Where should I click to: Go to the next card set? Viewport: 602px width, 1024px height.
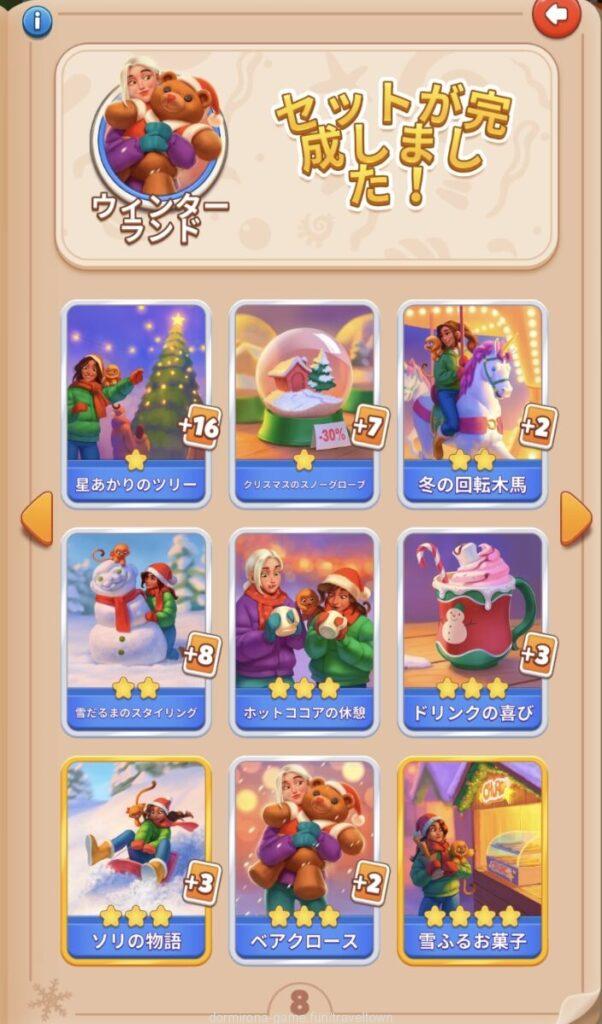pyautogui.click(x=575, y=518)
